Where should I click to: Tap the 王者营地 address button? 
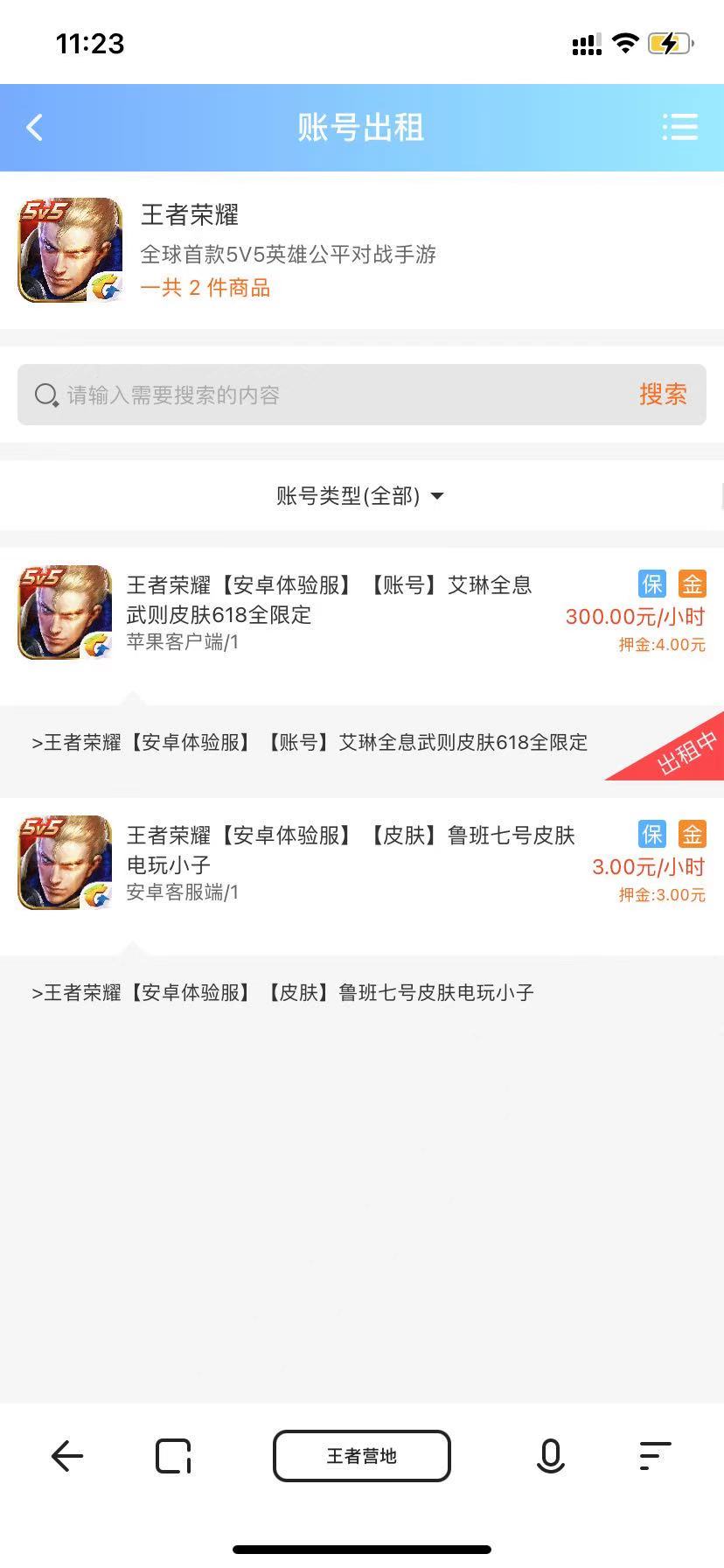[x=362, y=1456]
